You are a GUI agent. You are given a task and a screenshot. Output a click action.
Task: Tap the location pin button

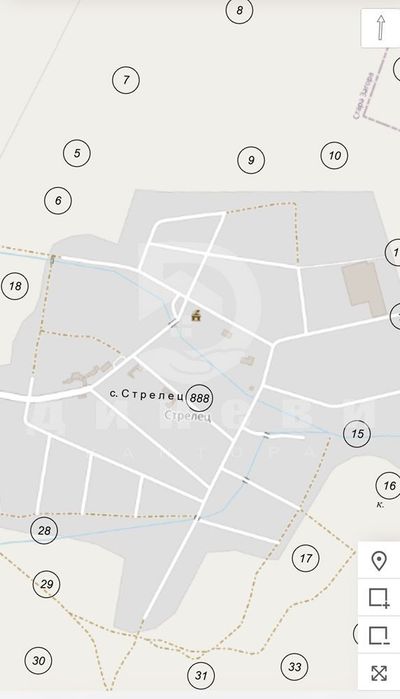click(379, 560)
